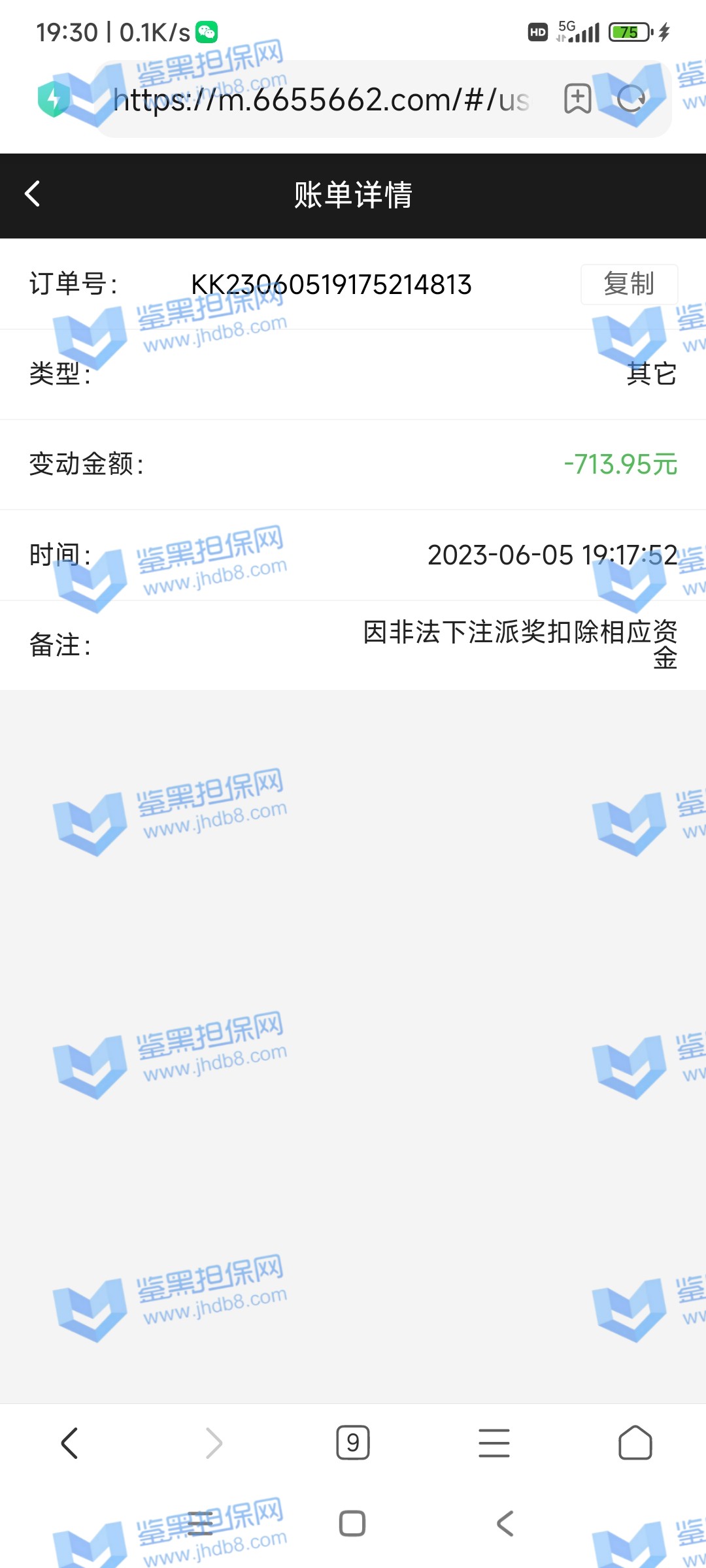The image size is (706, 1568).
Task: Add this page to bookmarks
Action: click(x=577, y=99)
